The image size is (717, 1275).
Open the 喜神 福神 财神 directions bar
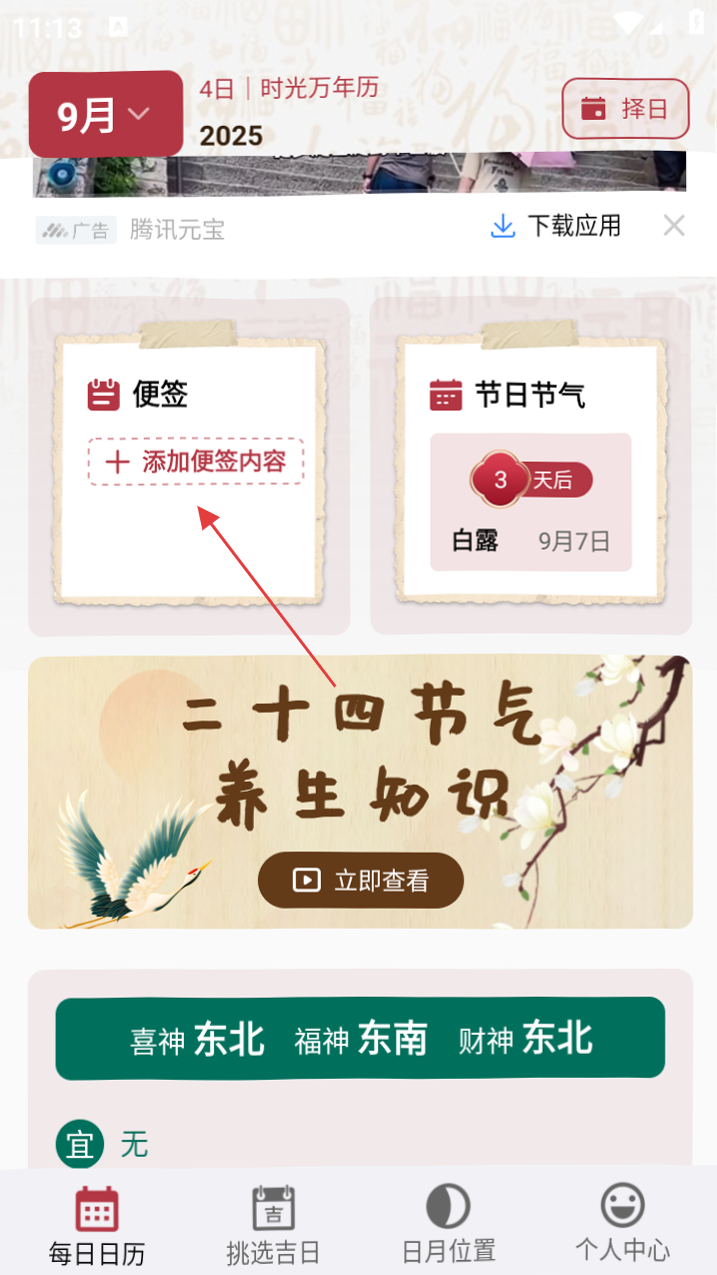coord(360,1038)
